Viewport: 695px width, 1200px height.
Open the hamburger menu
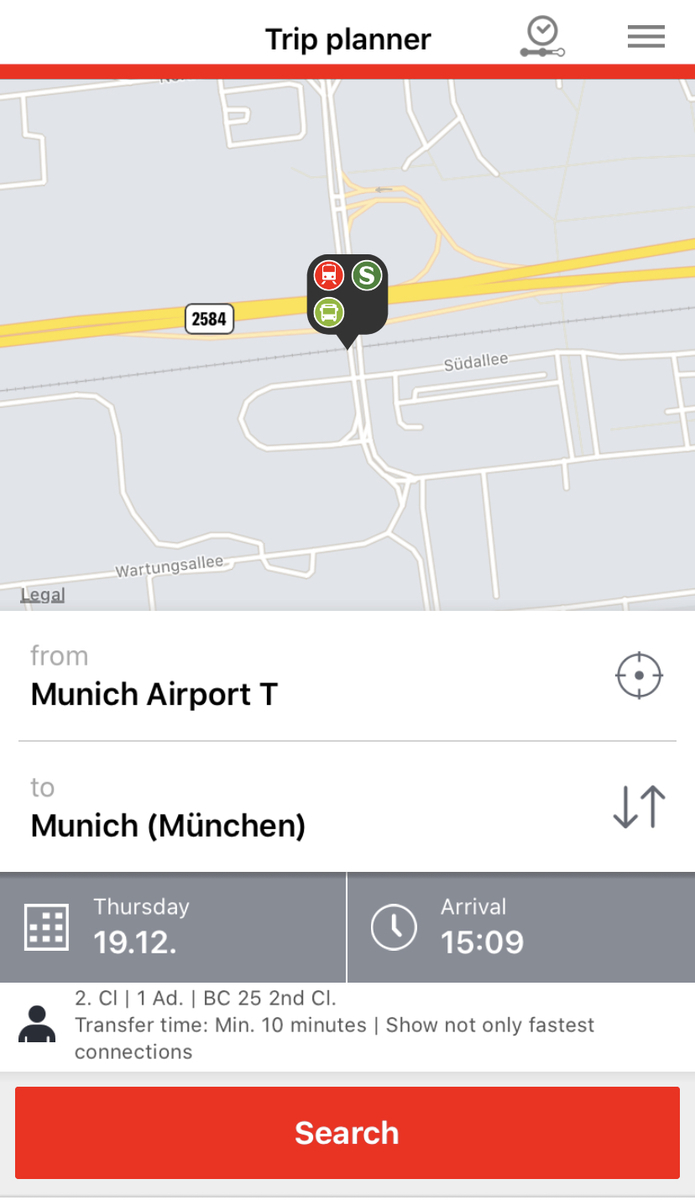[646, 37]
